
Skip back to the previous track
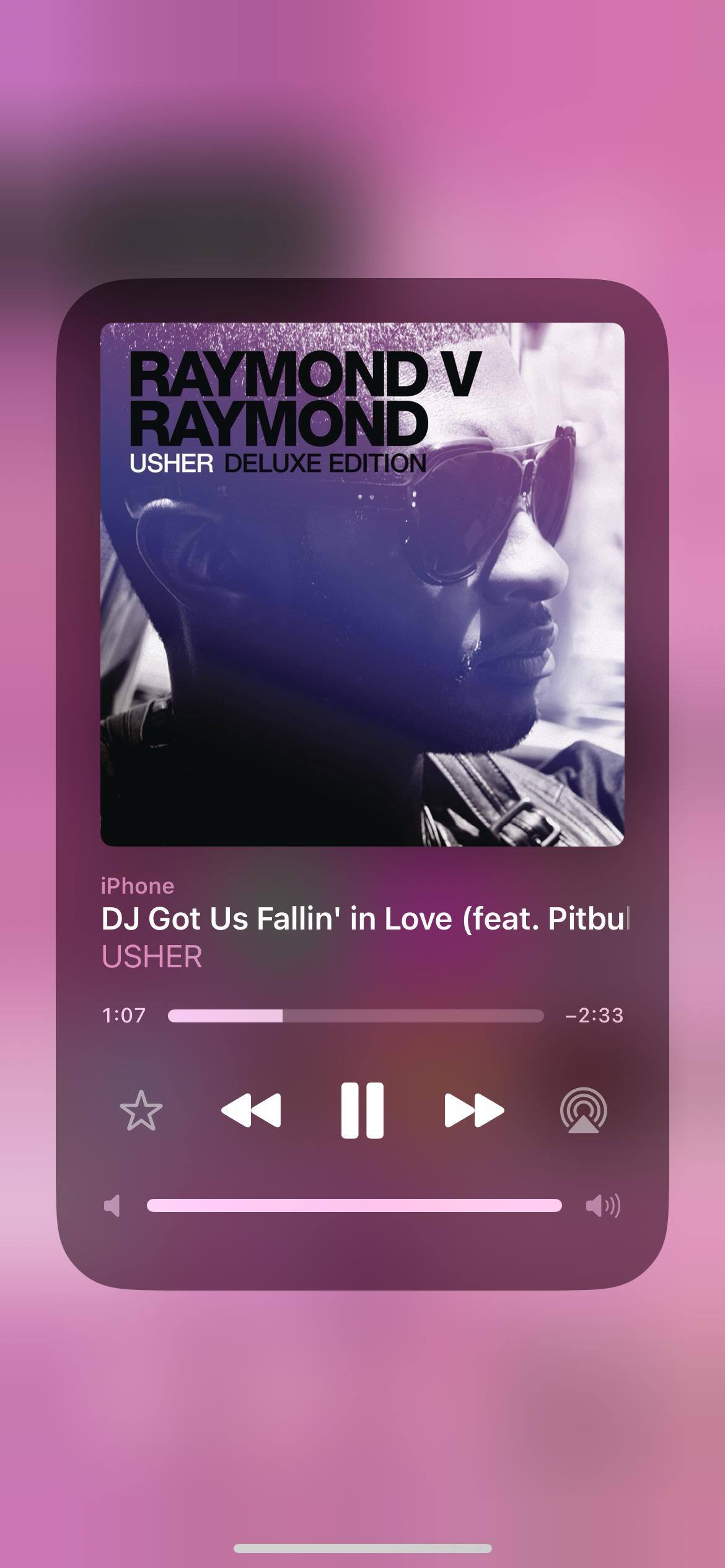(251, 1110)
